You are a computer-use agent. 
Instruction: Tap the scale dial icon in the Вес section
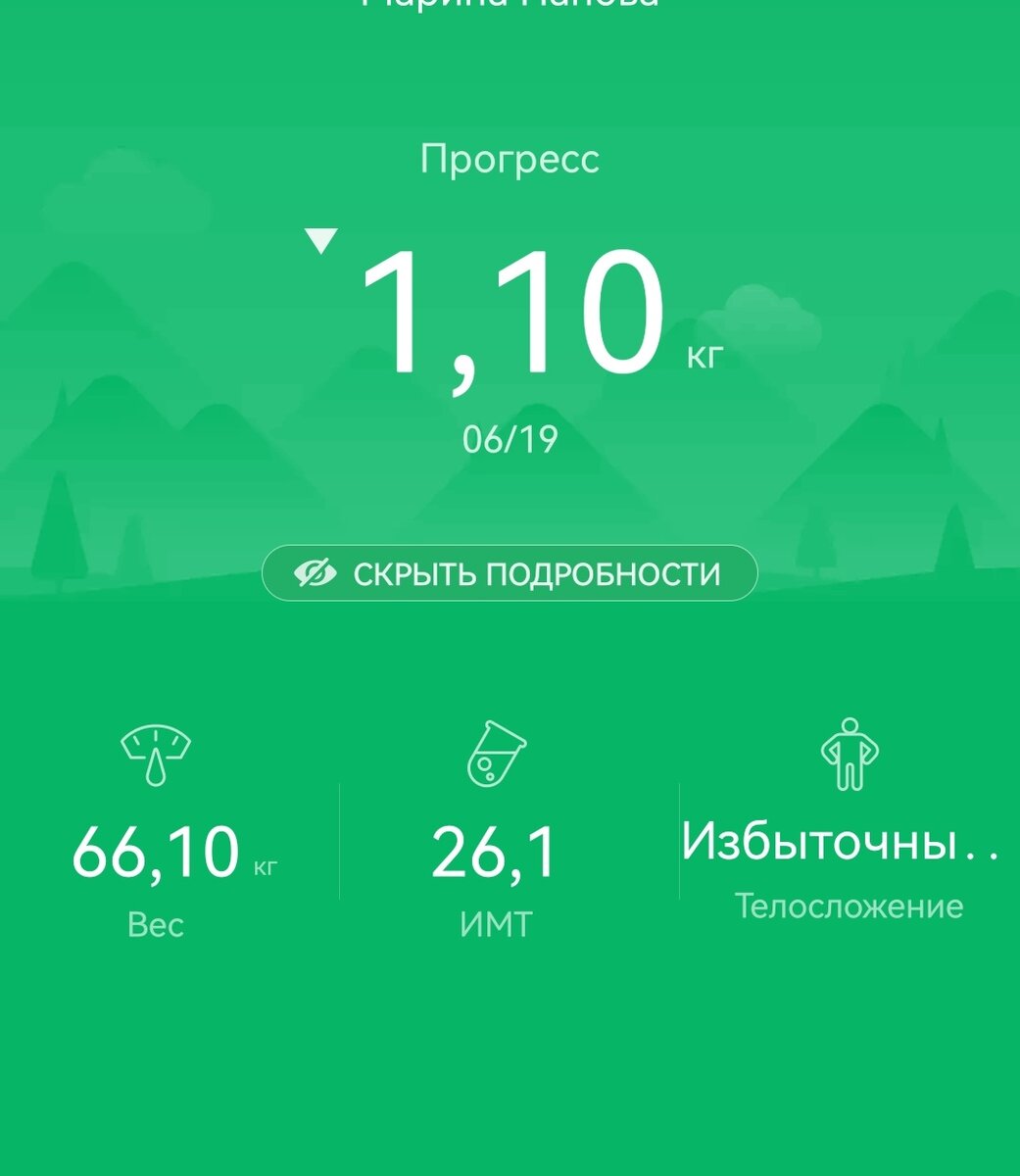pyautogui.click(x=155, y=757)
